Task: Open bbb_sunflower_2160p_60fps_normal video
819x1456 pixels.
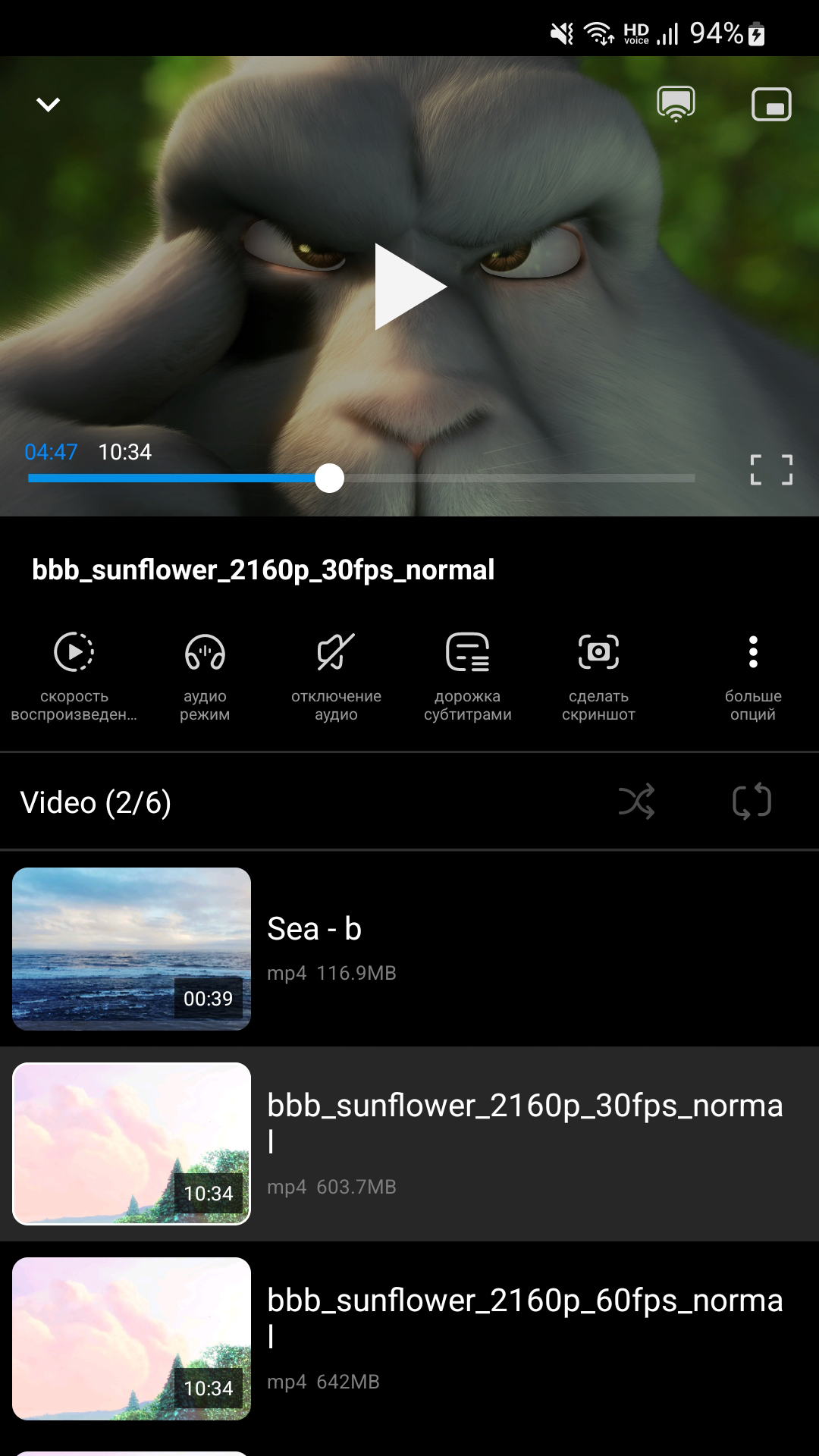Action: click(409, 1338)
